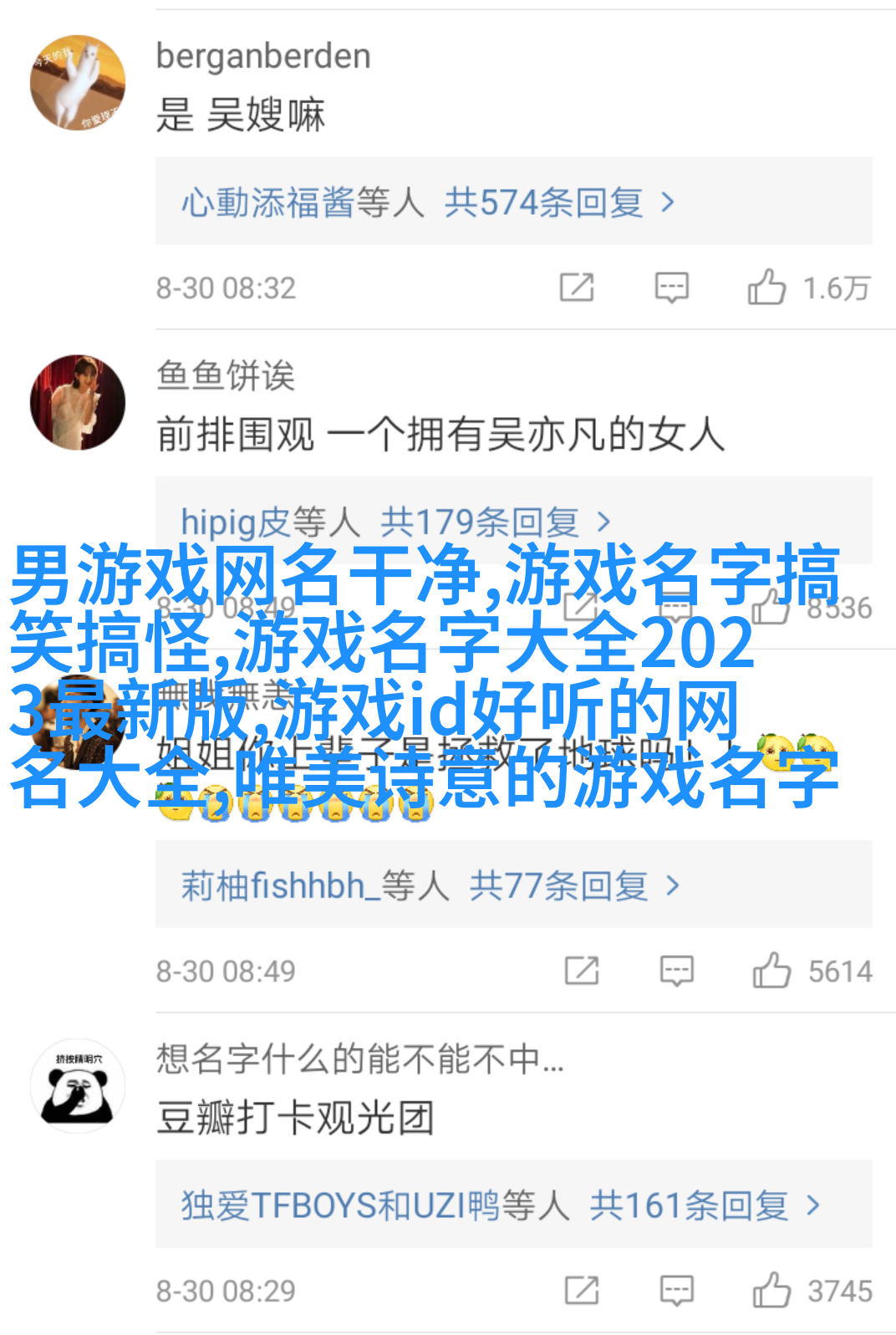The image size is (896, 1335).
Task: Open the panda avatar's profile
Action: (78, 1086)
